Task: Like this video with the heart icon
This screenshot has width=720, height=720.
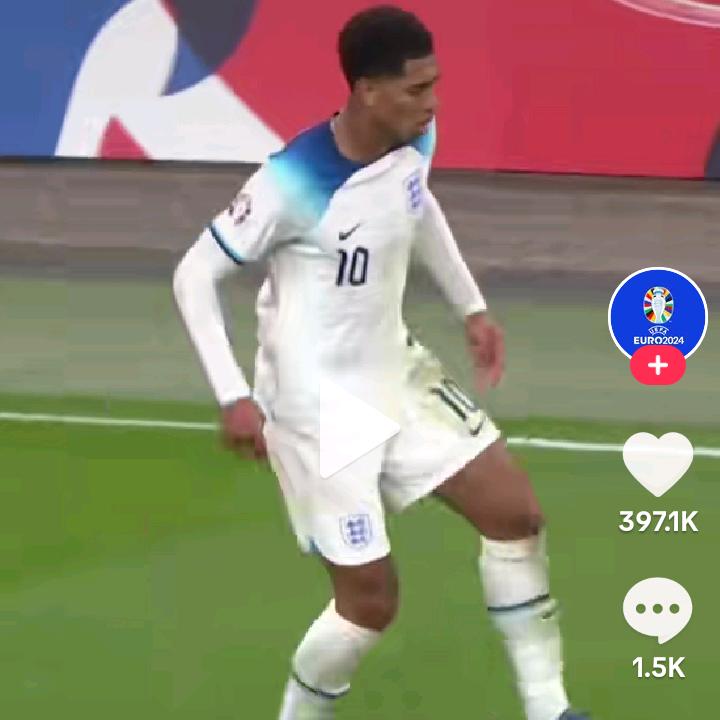Action: point(657,464)
